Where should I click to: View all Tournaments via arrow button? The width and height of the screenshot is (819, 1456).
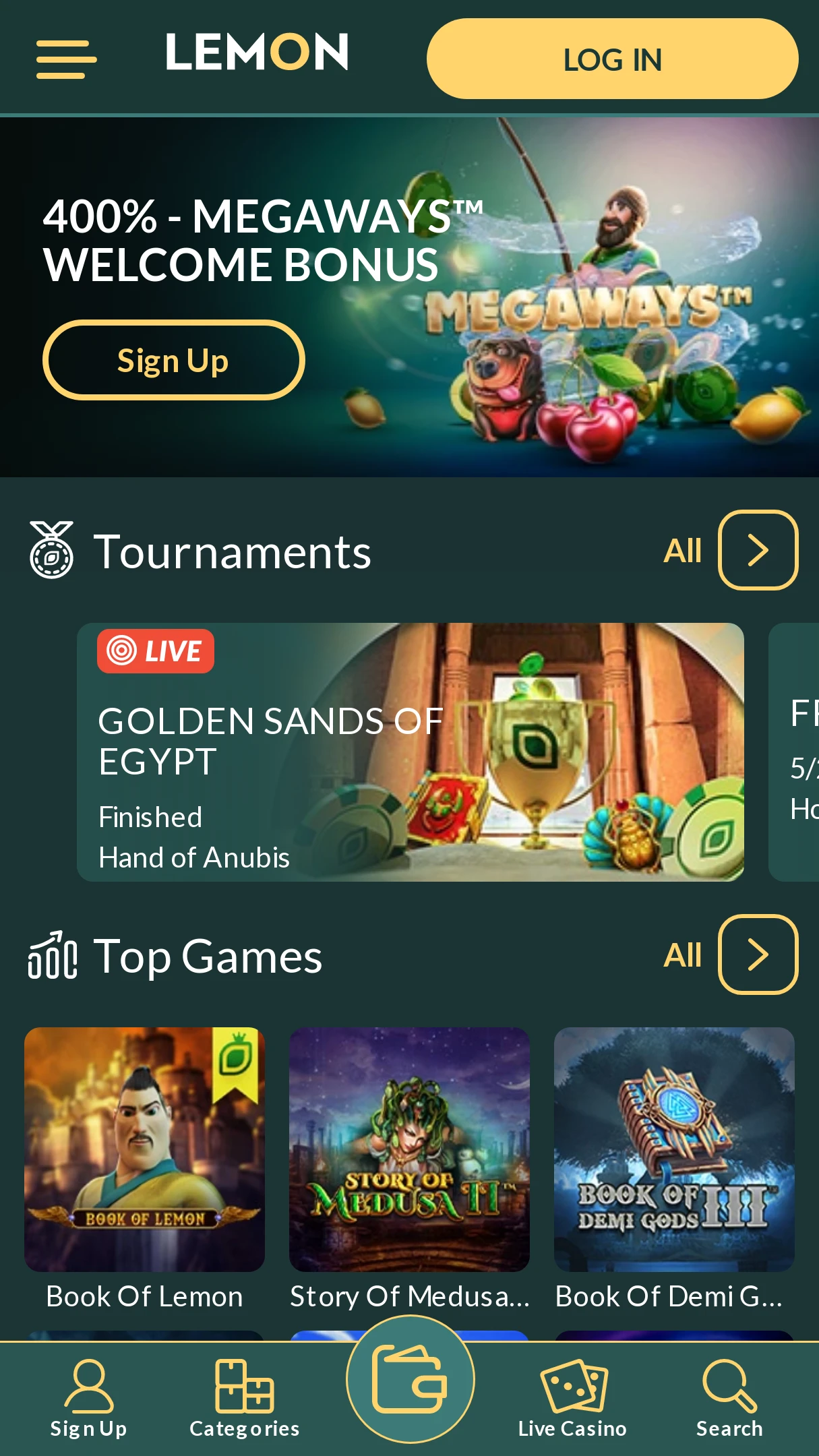[x=758, y=550]
